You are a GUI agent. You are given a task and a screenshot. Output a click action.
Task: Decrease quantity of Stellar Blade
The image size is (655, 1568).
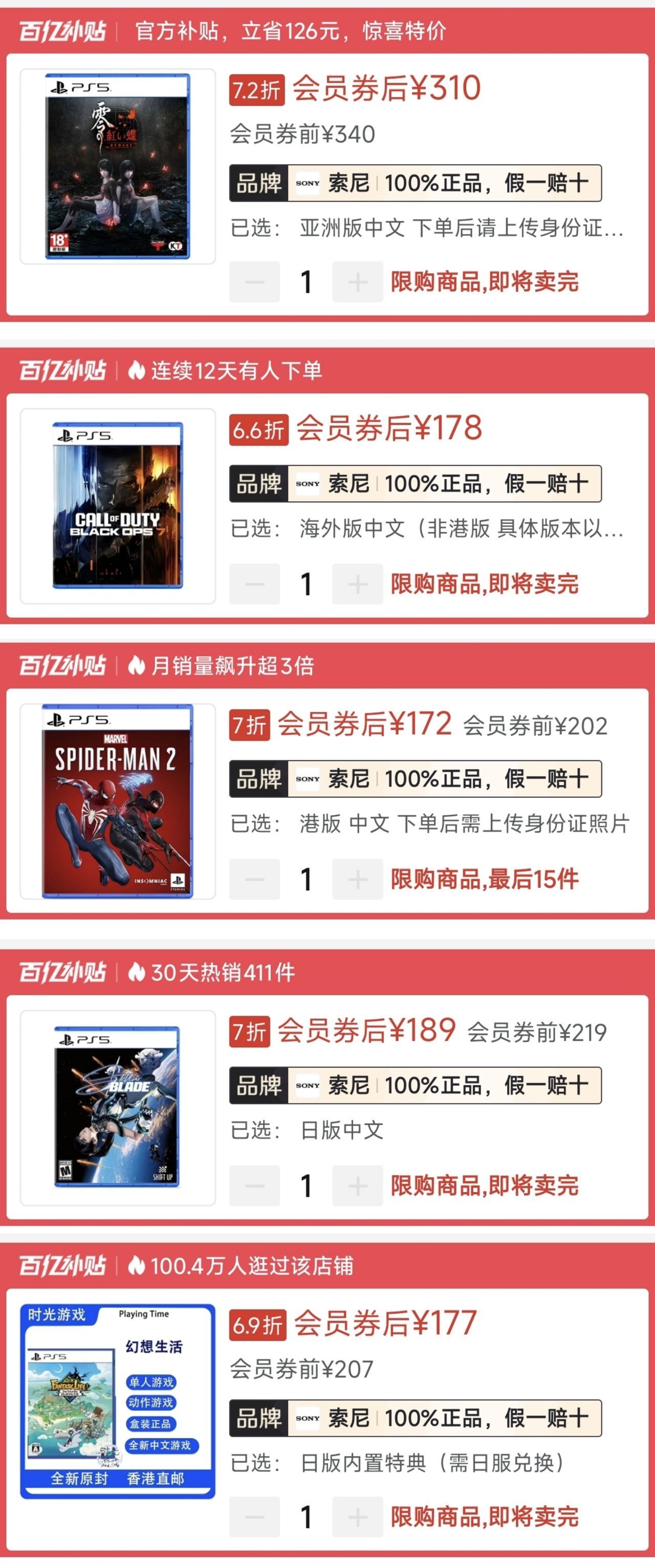click(255, 1186)
